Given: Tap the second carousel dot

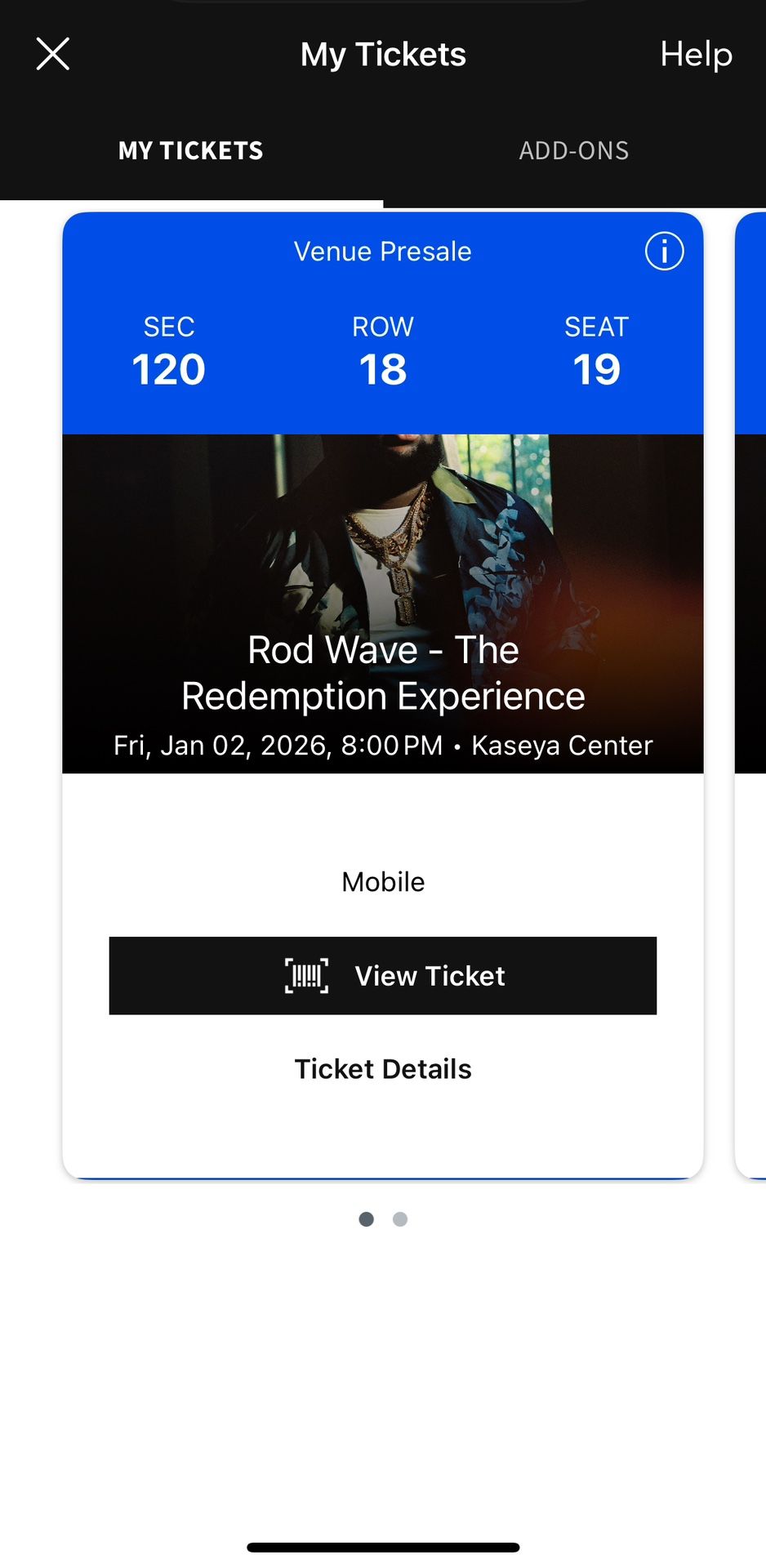Looking at the screenshot, I should [x=400, y=1218].
